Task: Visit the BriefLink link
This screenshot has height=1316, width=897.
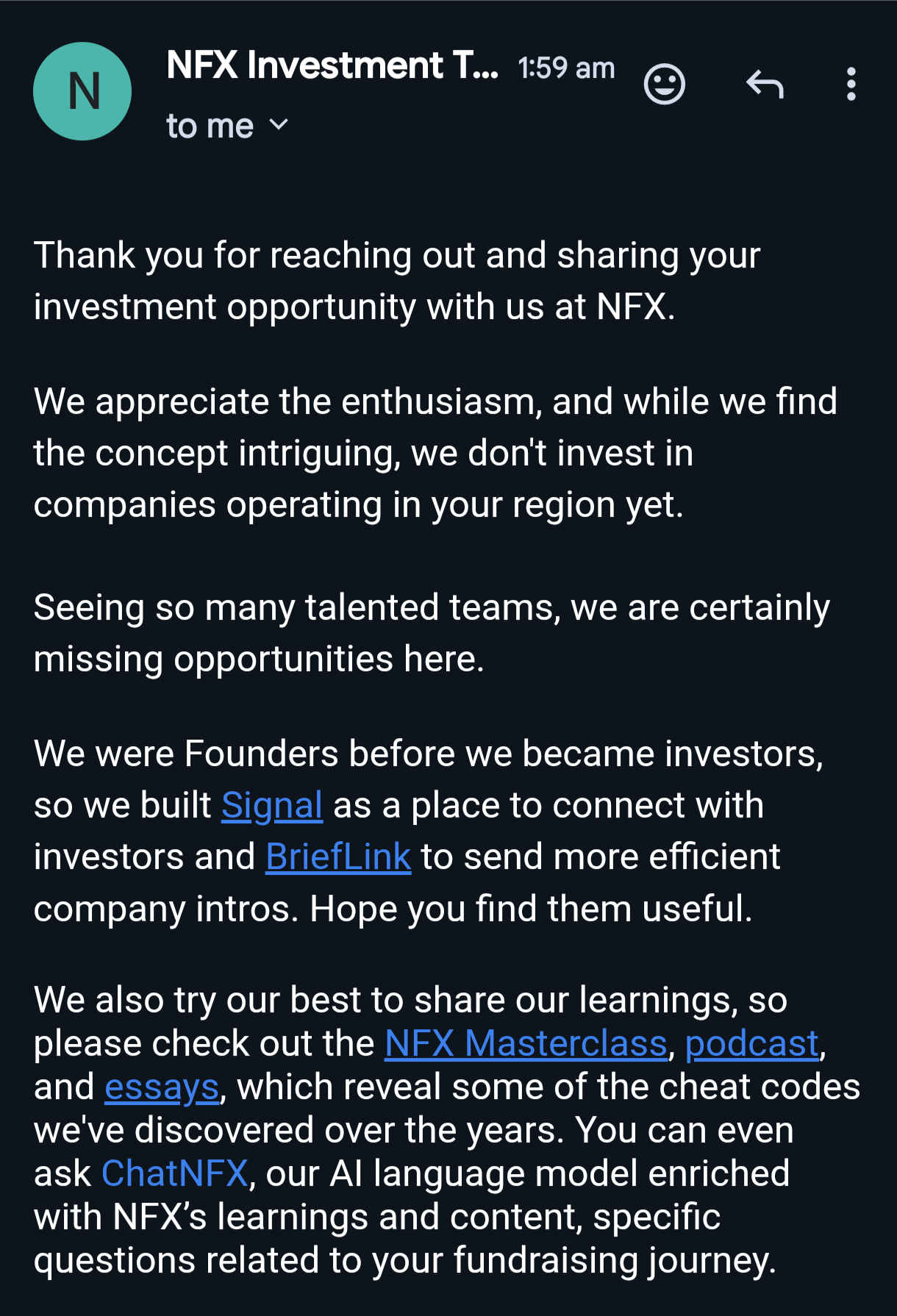Action: 338,857
